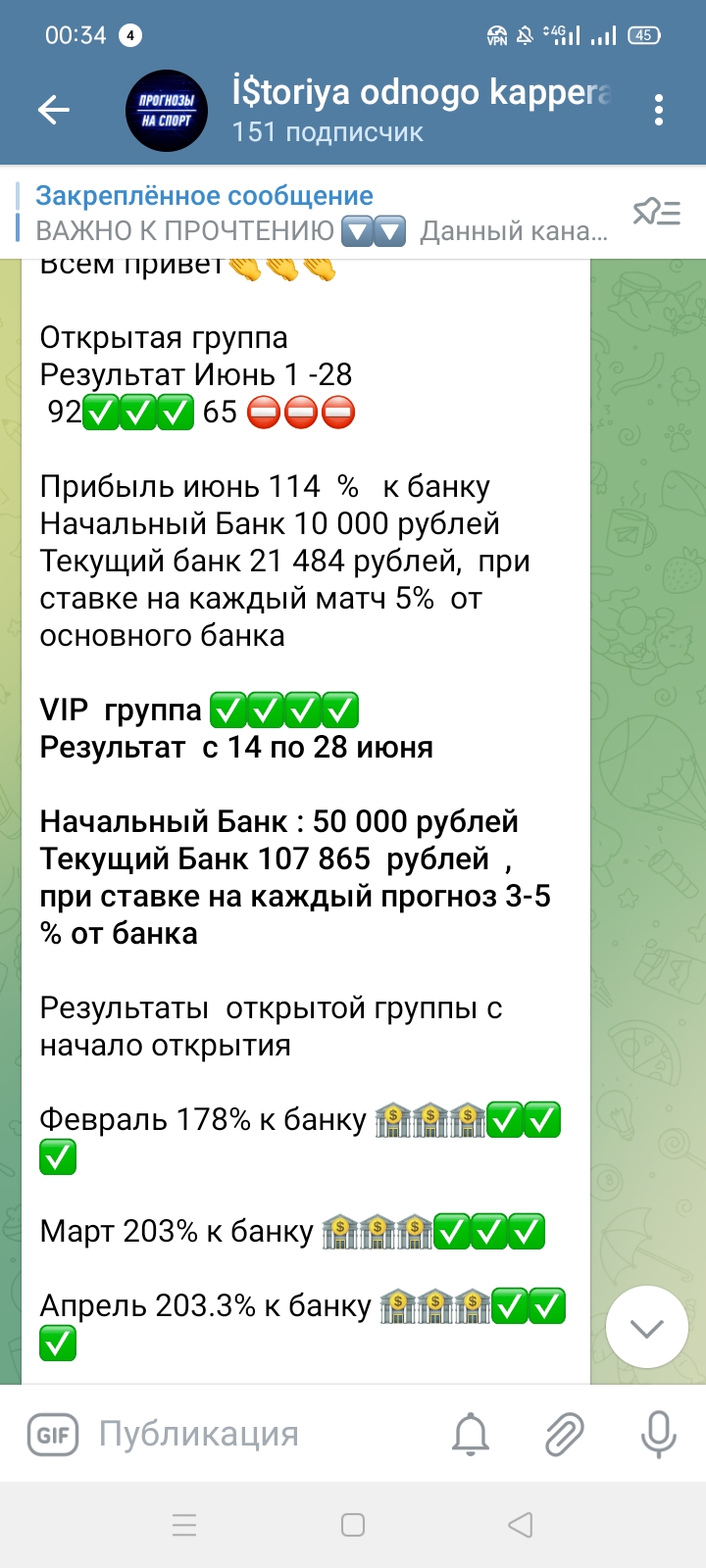Image resolution: width=706 pixels, height=1568 pixels.
Task: Open the channel profile picture
Action: 167,110
